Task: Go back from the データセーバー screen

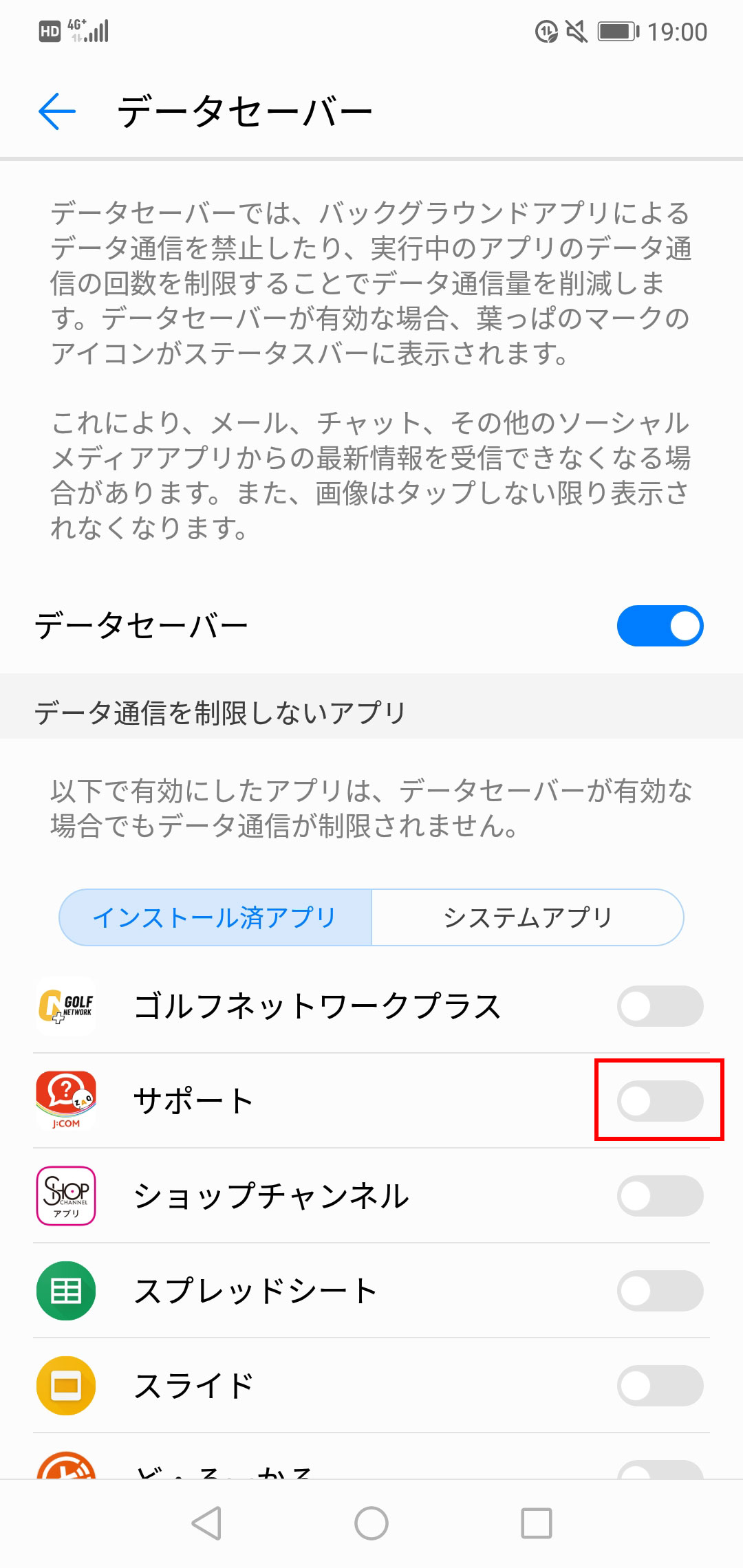Action: click(x=57, y=111)
